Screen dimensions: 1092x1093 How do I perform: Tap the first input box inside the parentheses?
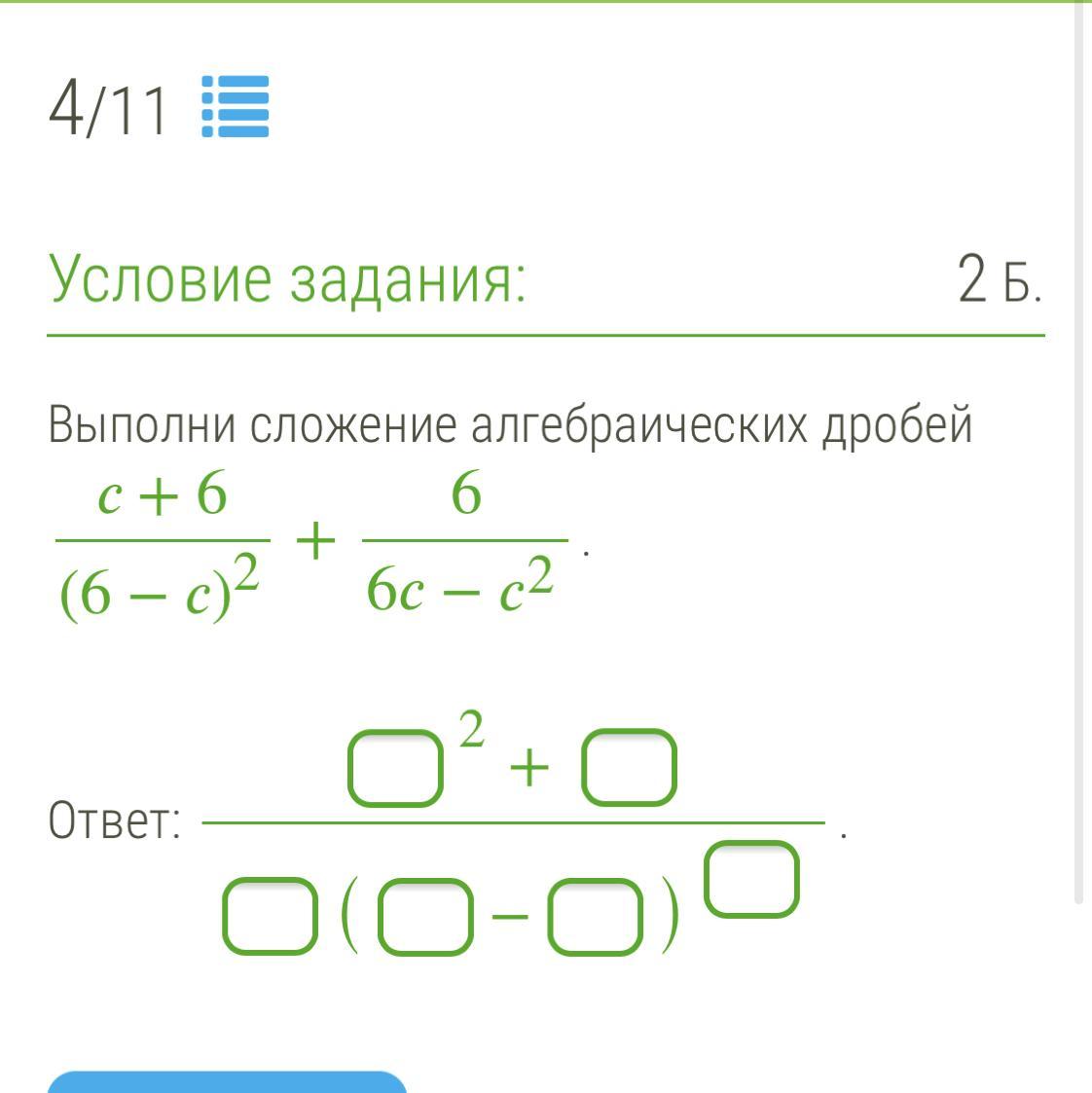[x=424, y=915]
